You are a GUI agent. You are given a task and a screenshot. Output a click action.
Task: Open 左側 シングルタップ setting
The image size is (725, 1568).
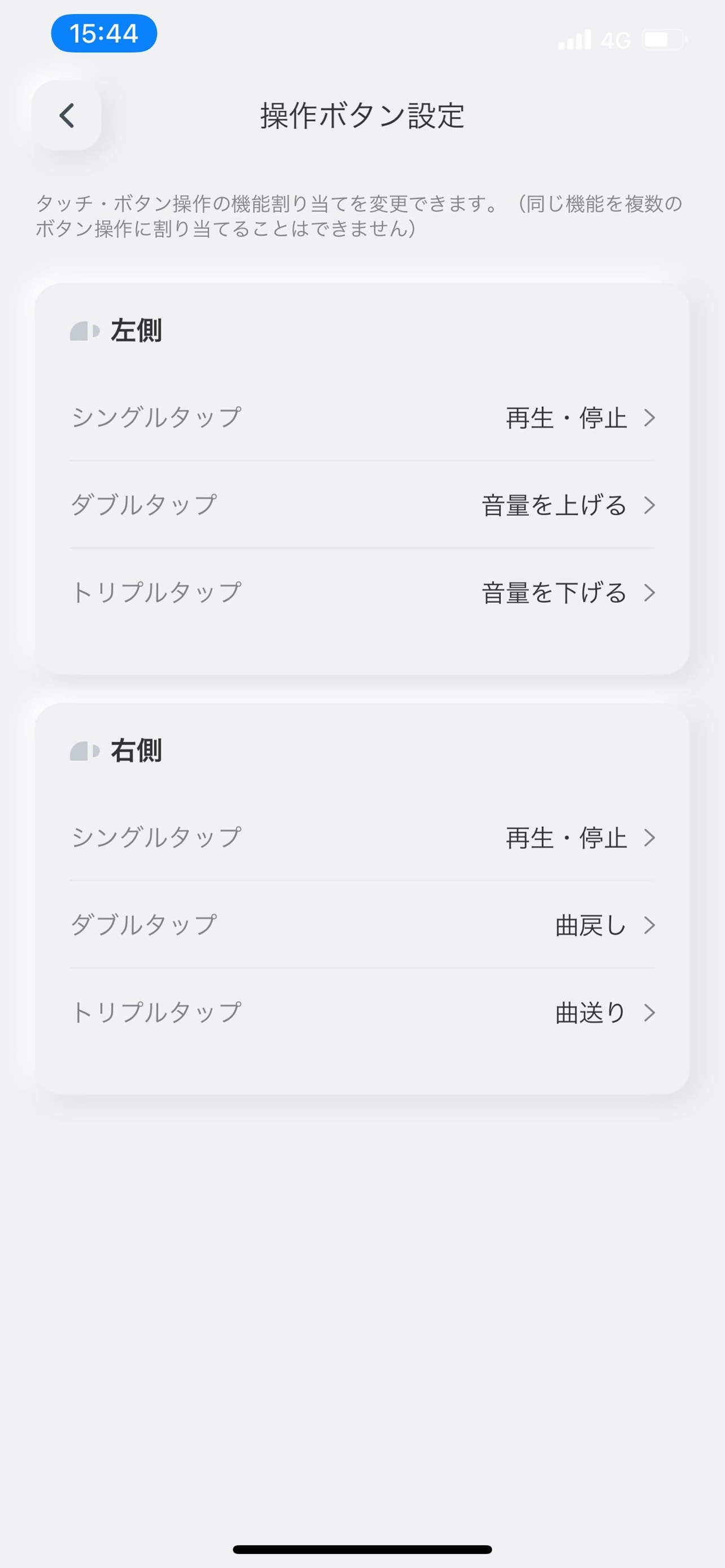362,418
